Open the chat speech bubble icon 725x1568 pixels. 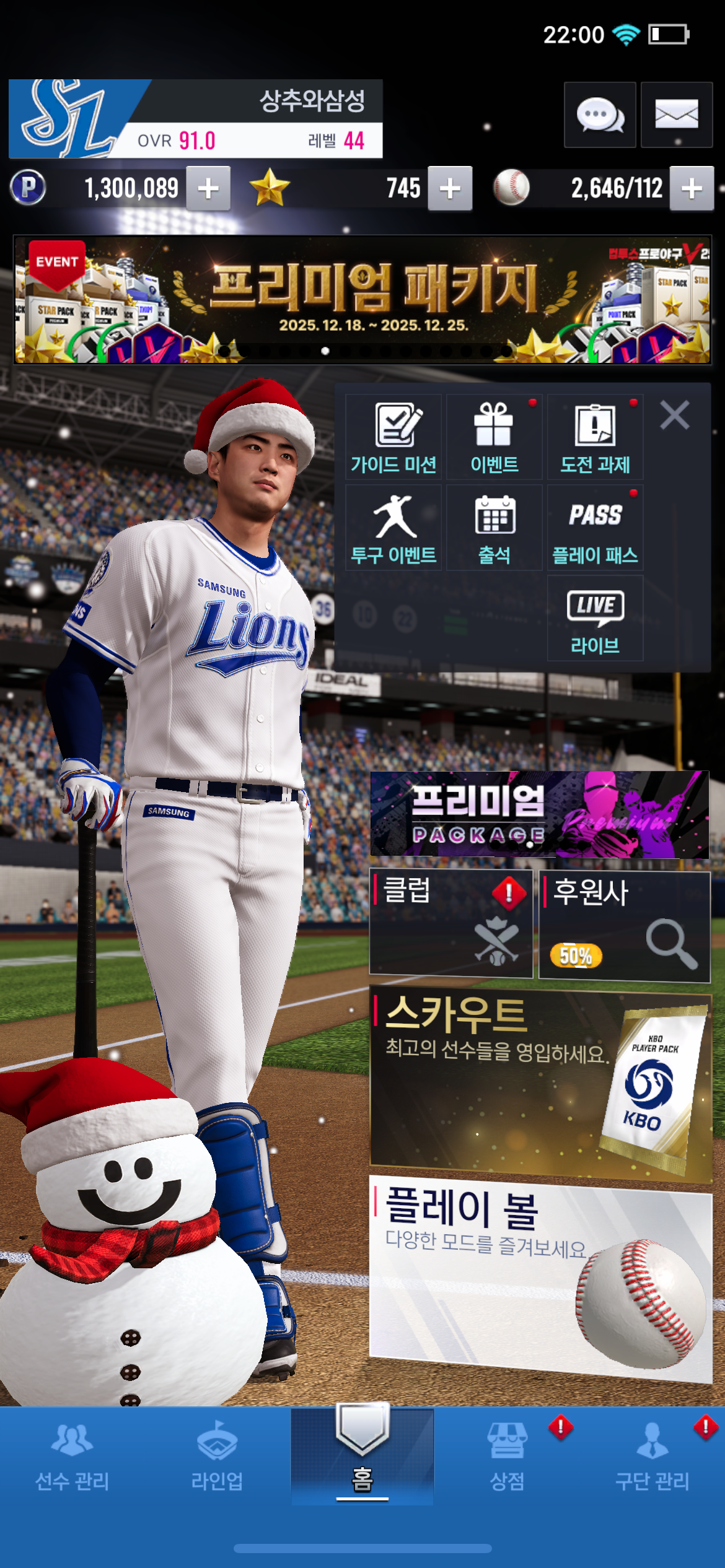coord(599,115)
